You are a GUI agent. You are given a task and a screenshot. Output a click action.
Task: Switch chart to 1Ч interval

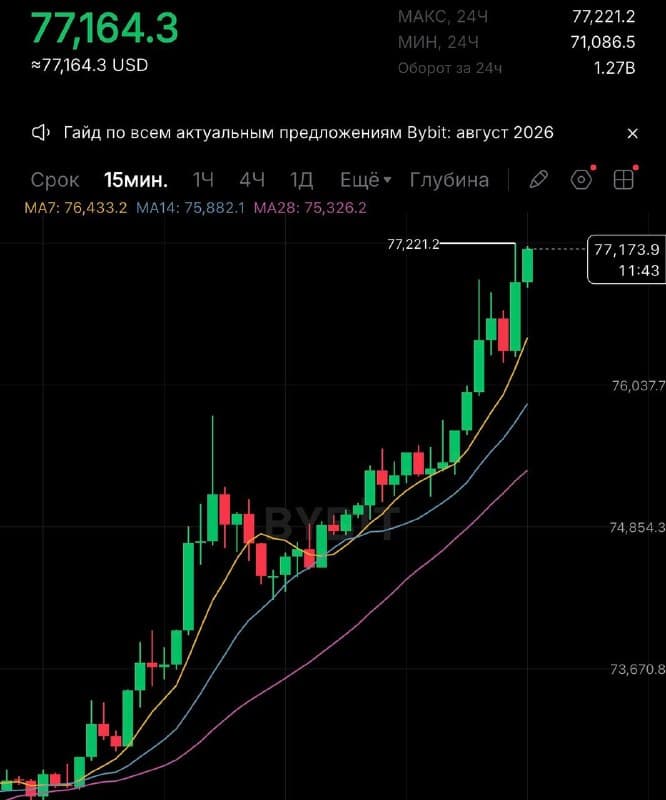[203, 180]
